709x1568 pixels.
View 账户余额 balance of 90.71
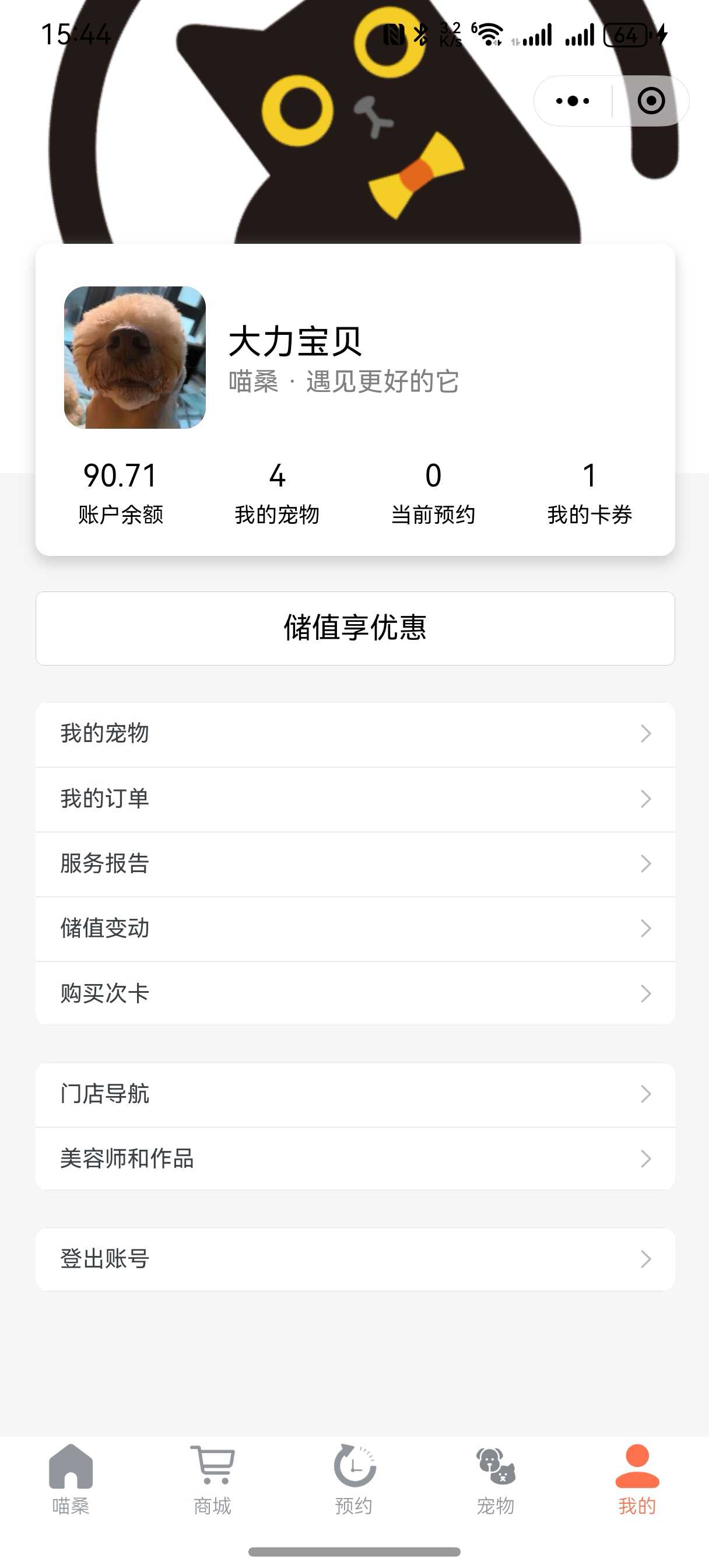[x=121, y=492]
